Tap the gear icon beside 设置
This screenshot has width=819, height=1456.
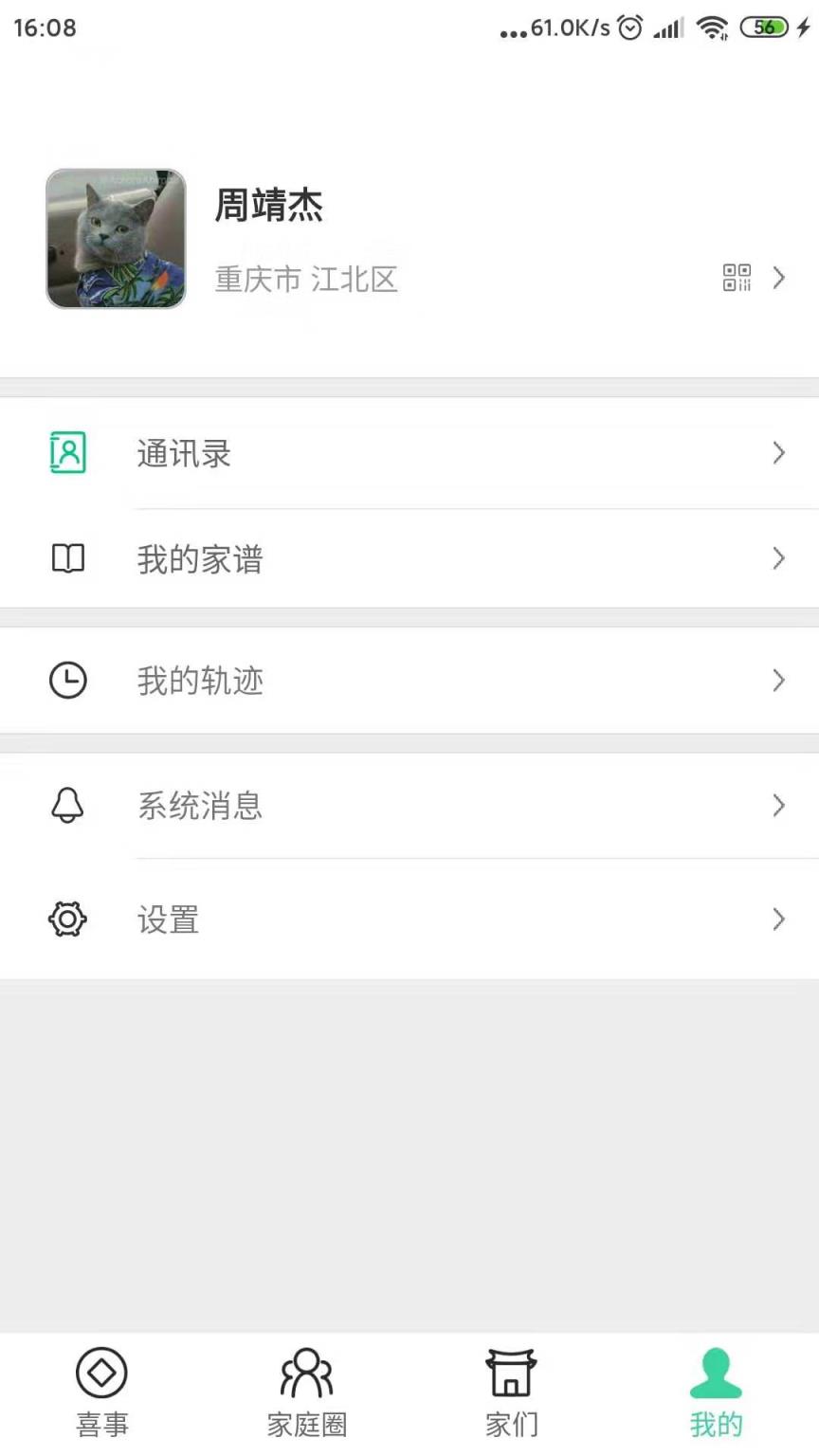click(67, 919)
